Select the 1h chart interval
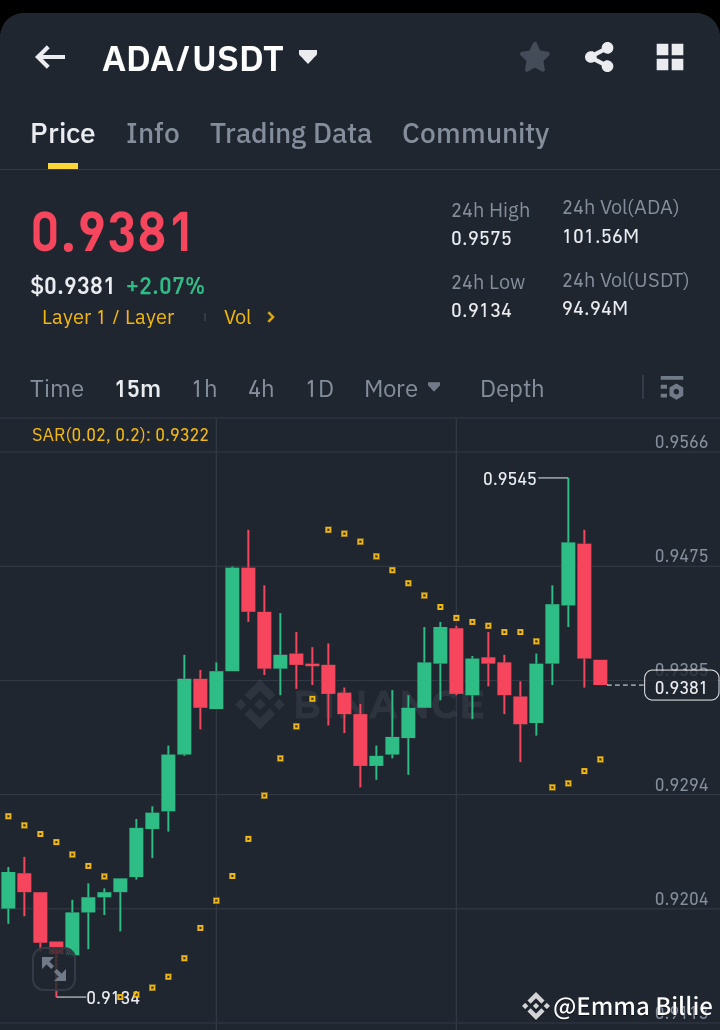This screenshot has width=720, height=1030. pyautogui.click(x=204, y=388)
